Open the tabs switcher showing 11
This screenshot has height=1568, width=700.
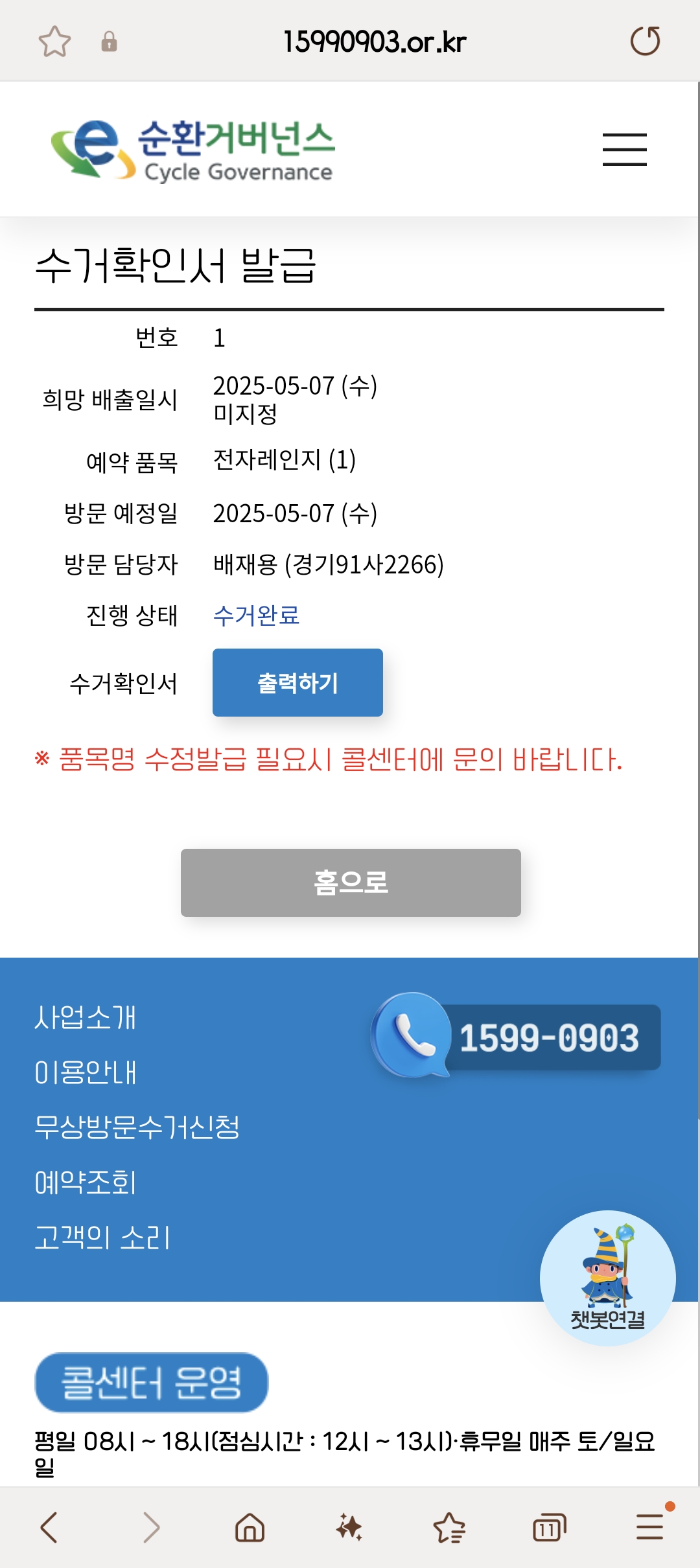549,1527
